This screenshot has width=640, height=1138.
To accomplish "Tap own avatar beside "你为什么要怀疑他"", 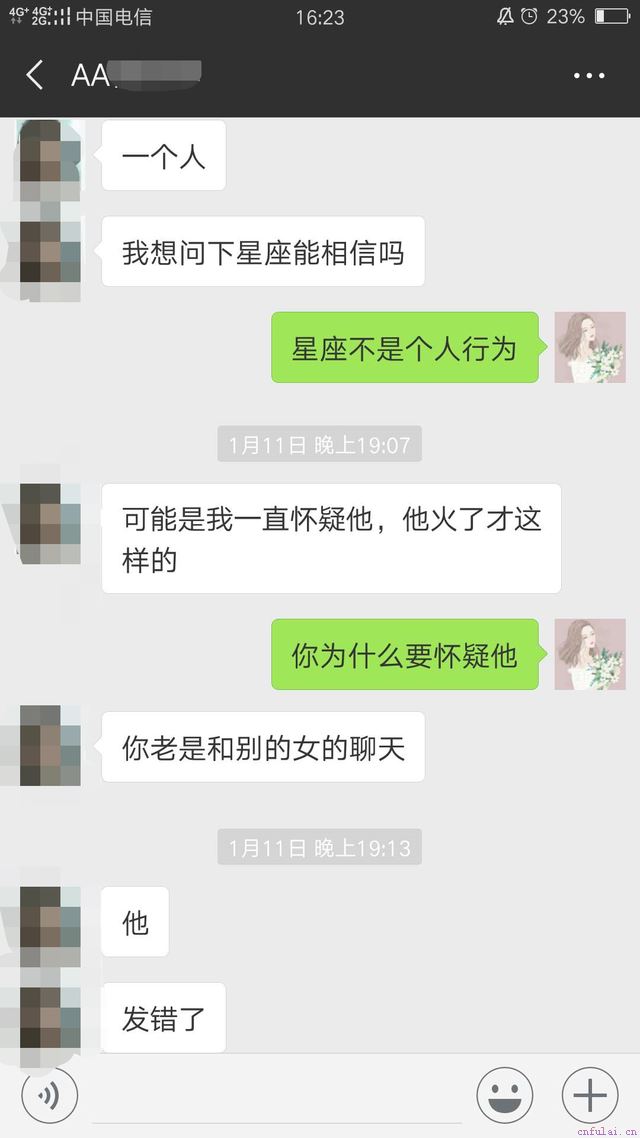I will click(x=590, y=654).
